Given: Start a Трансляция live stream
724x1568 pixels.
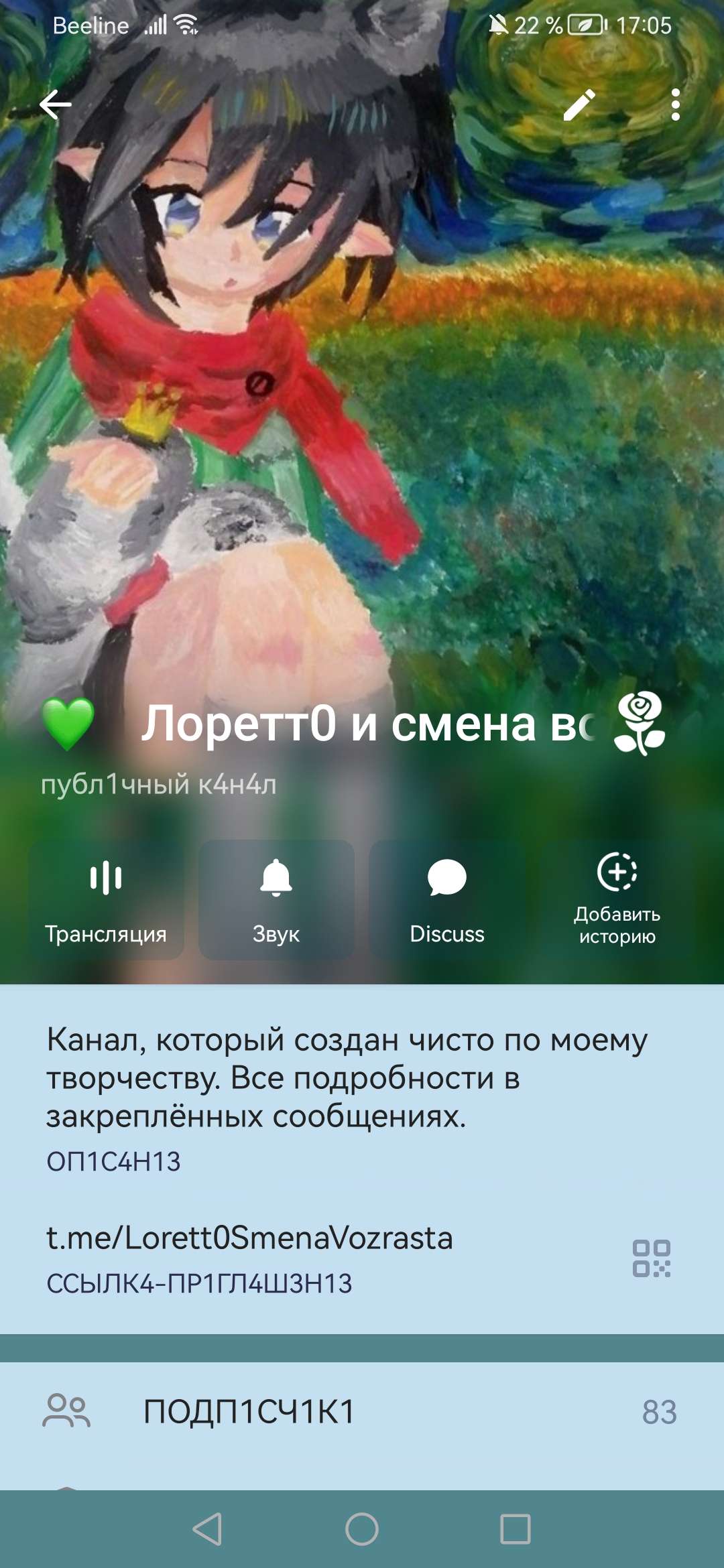Looking at the screenshot, I should click(106, 900).
